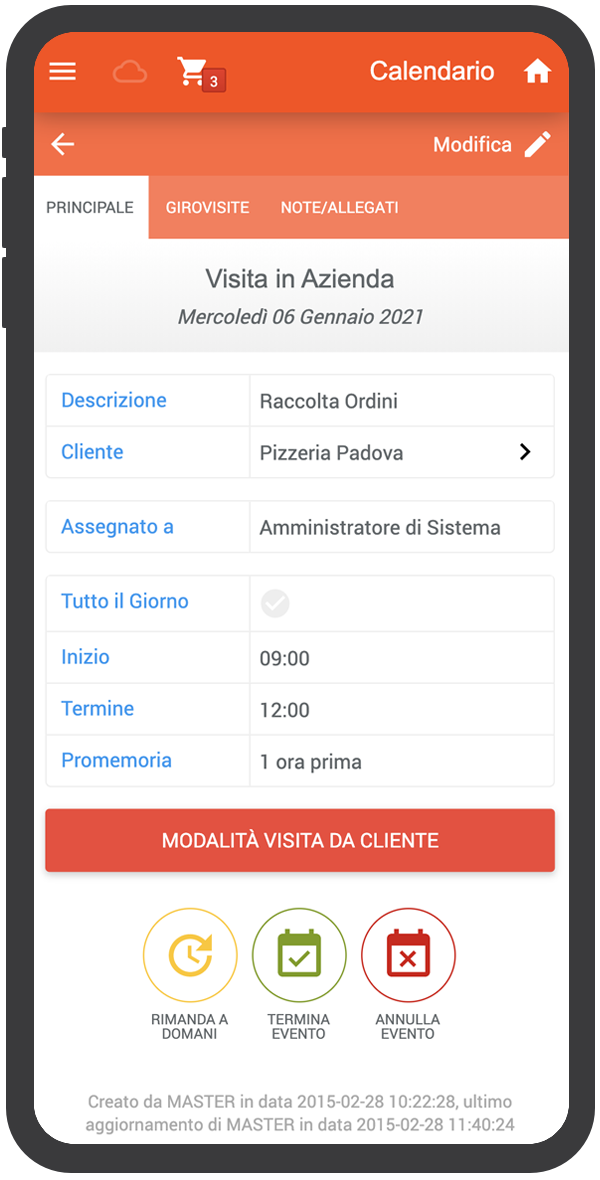Select the Principale tab
This screenshot has width=600, height=1180.
[x=90, y=208]
